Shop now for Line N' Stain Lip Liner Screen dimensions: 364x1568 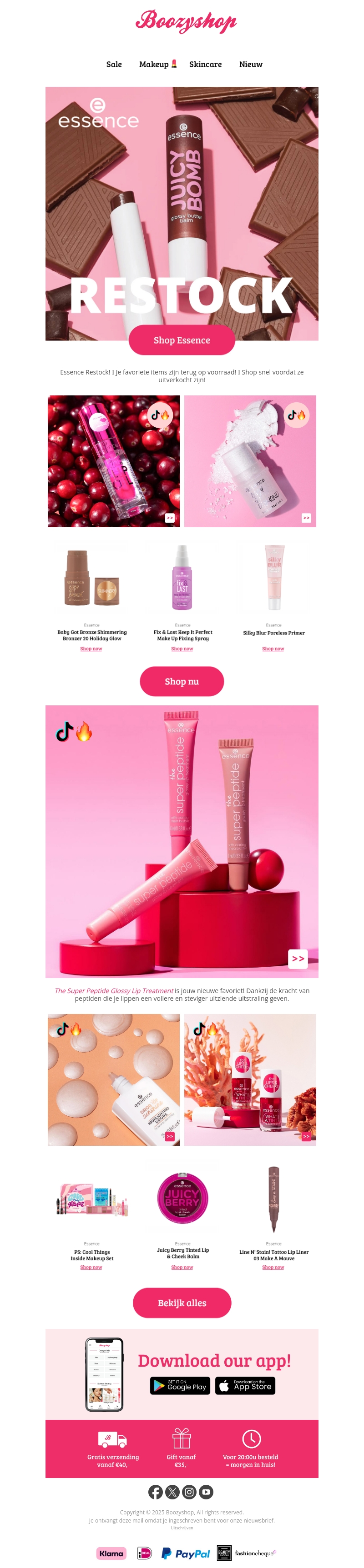coord(273,1267)
